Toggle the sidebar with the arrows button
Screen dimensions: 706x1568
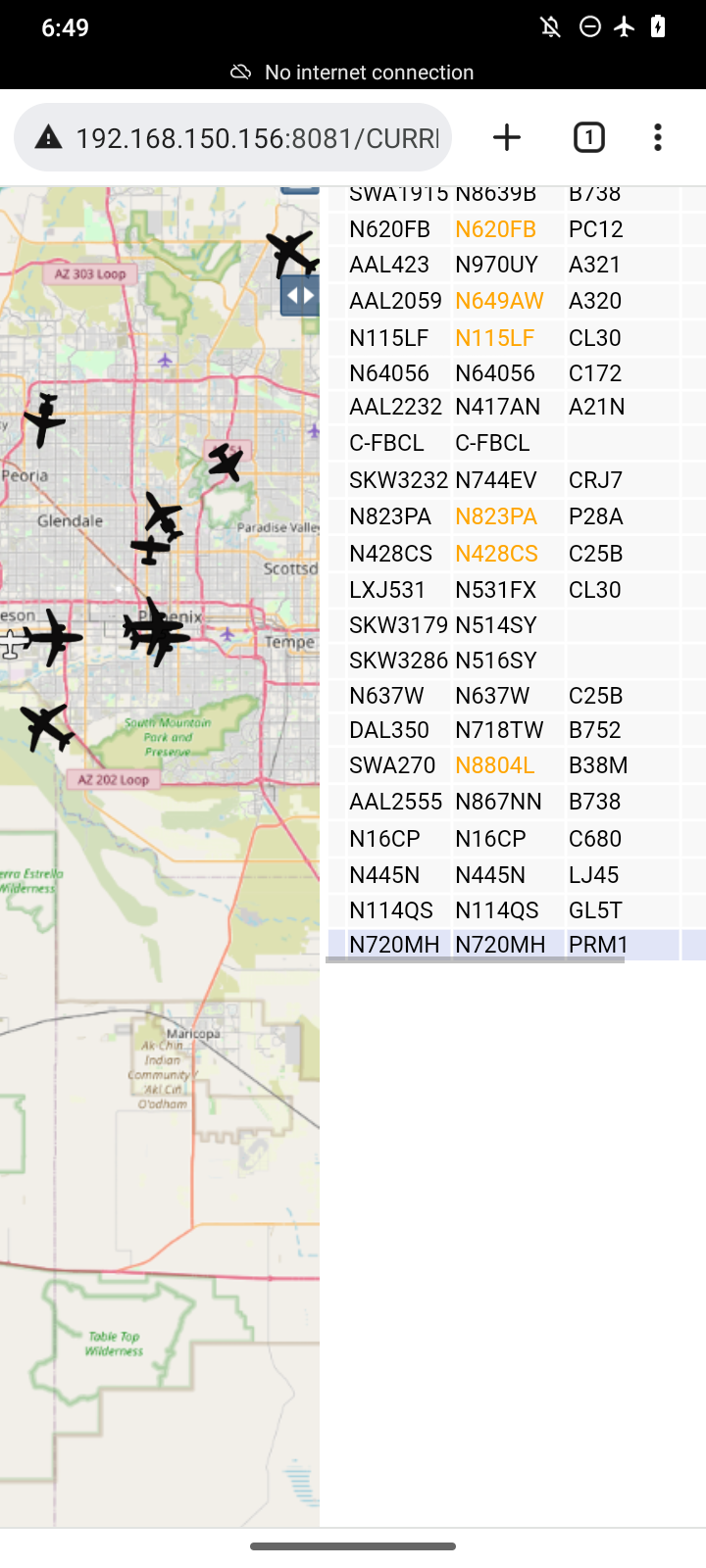click(300, 295)
